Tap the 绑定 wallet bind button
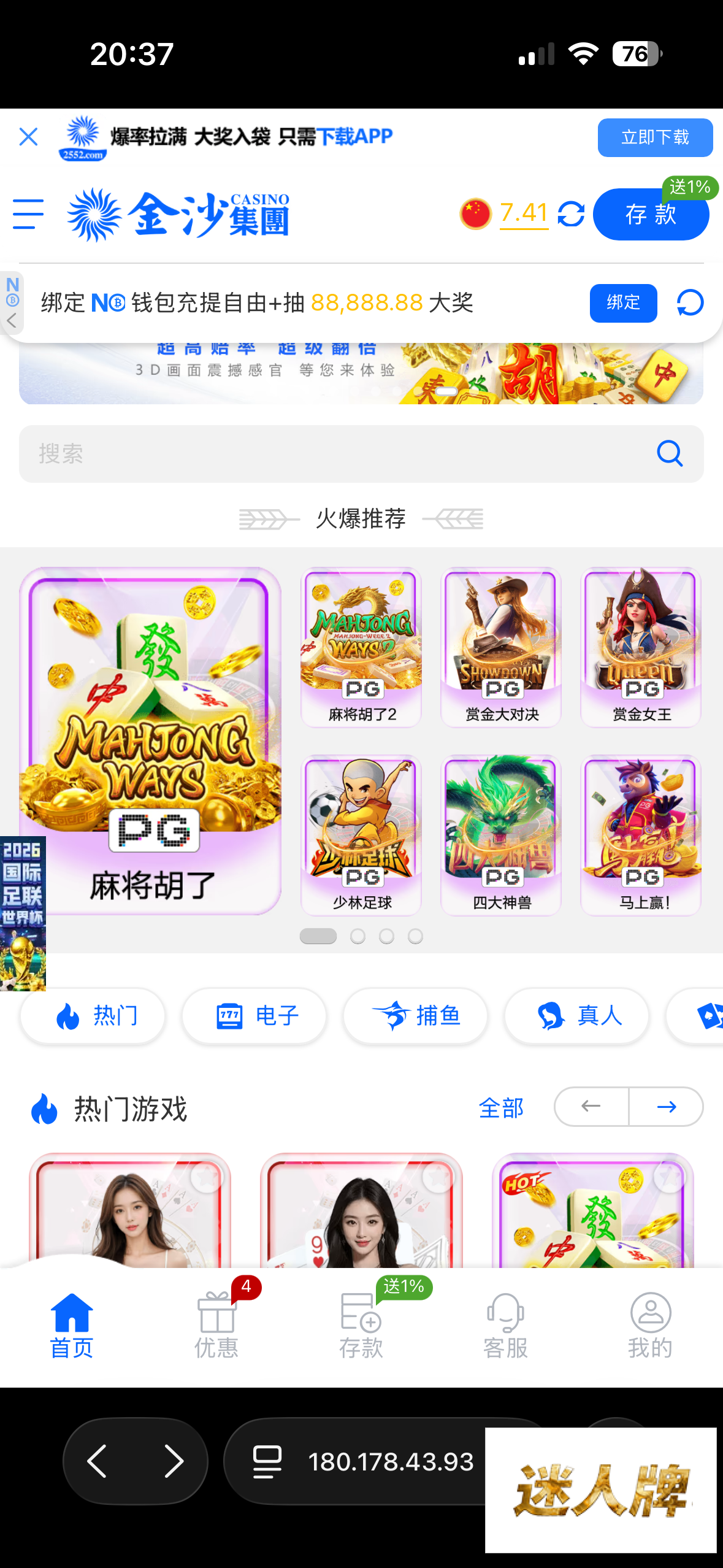 pyautogui.click(x=622, y=302)
